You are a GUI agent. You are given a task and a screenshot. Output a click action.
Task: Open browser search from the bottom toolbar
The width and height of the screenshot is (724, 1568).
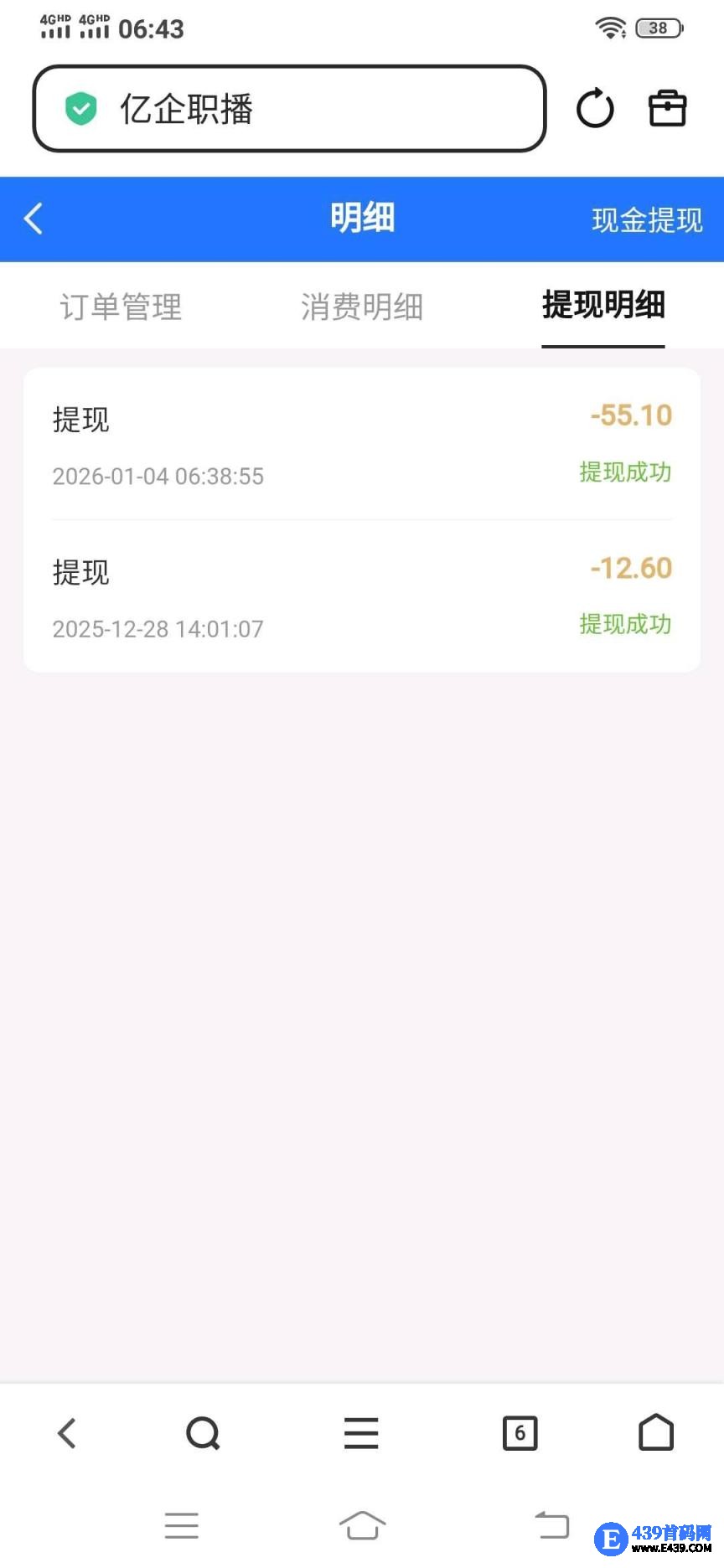pyautogui.click(x=203, y=1433)
